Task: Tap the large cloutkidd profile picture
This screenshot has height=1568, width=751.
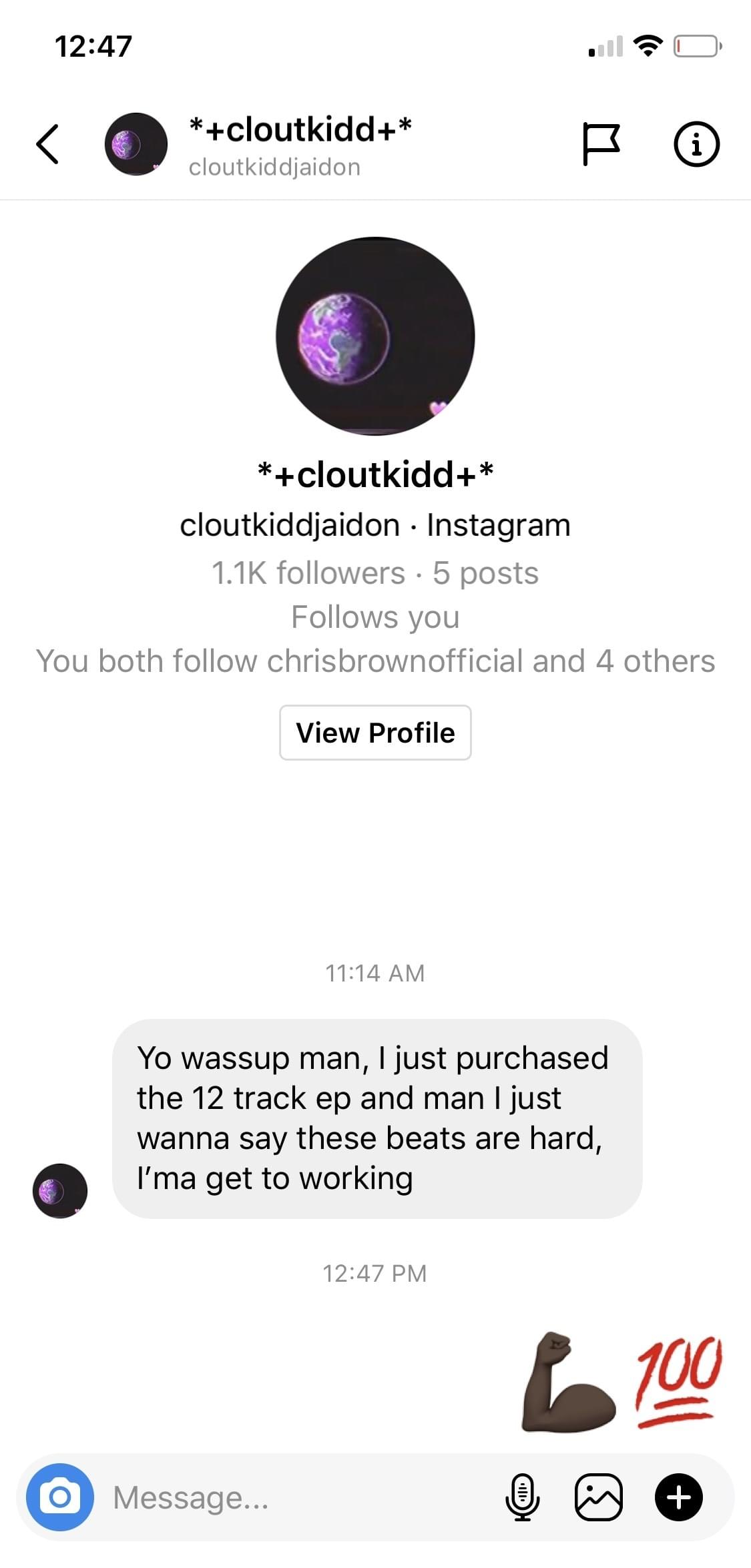Action: click(x=375, y=336)
